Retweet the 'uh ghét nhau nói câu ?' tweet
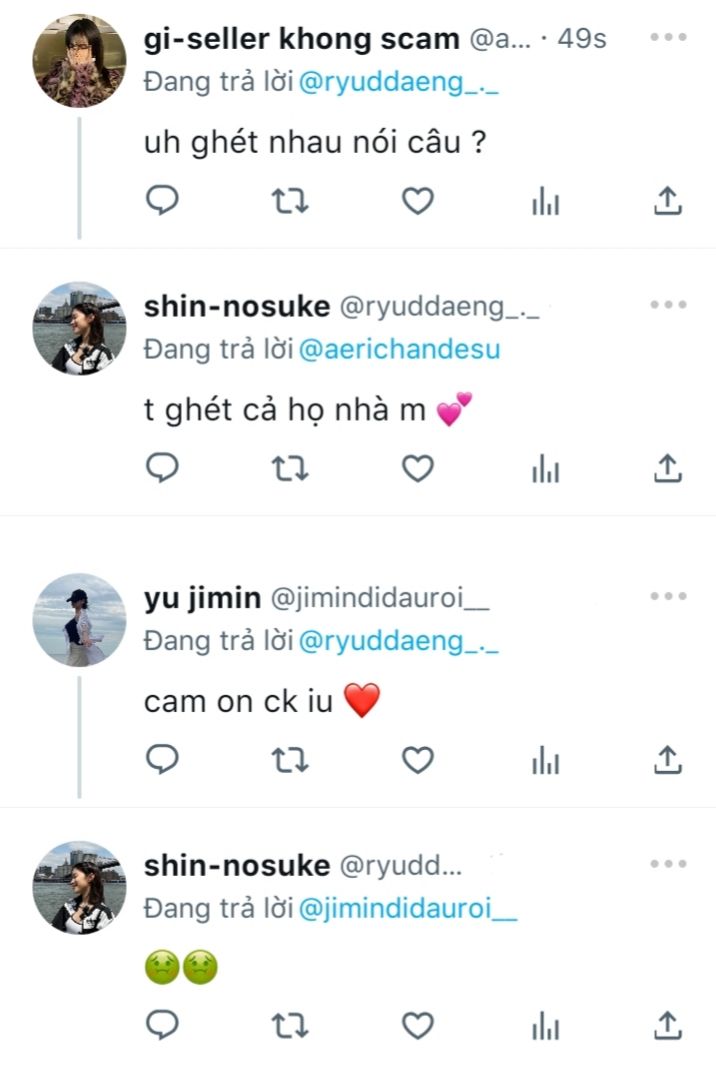 pos(291,201)
